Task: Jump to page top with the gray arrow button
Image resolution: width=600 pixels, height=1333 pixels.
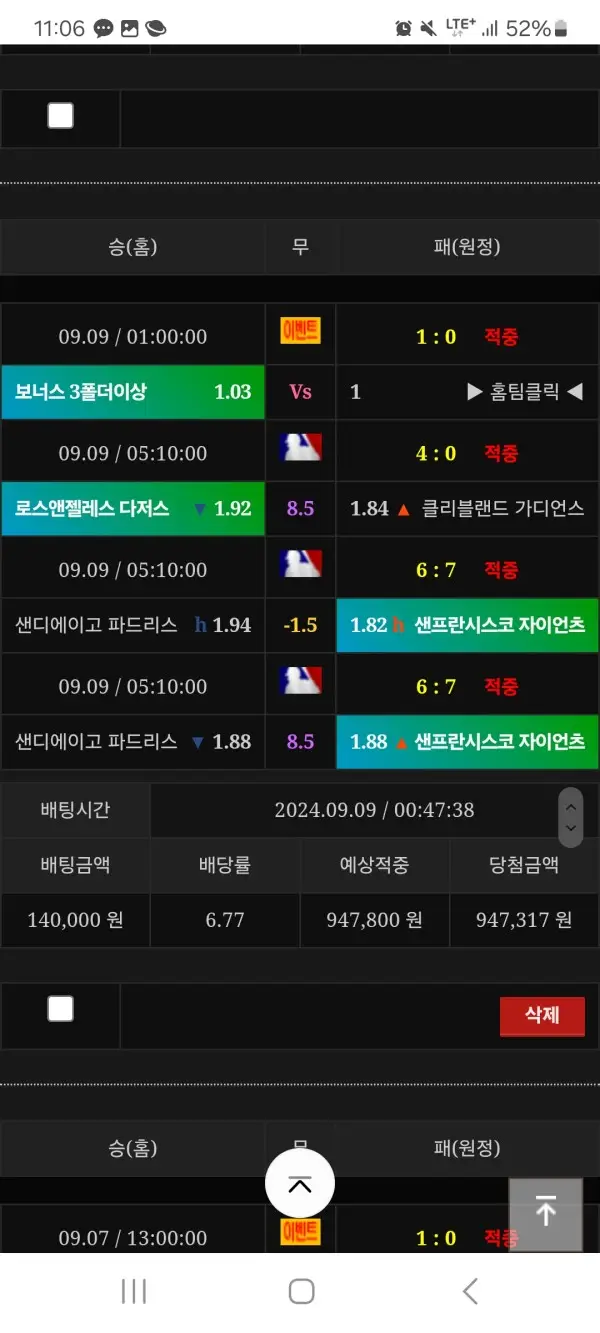Action: coord(545,1214)
